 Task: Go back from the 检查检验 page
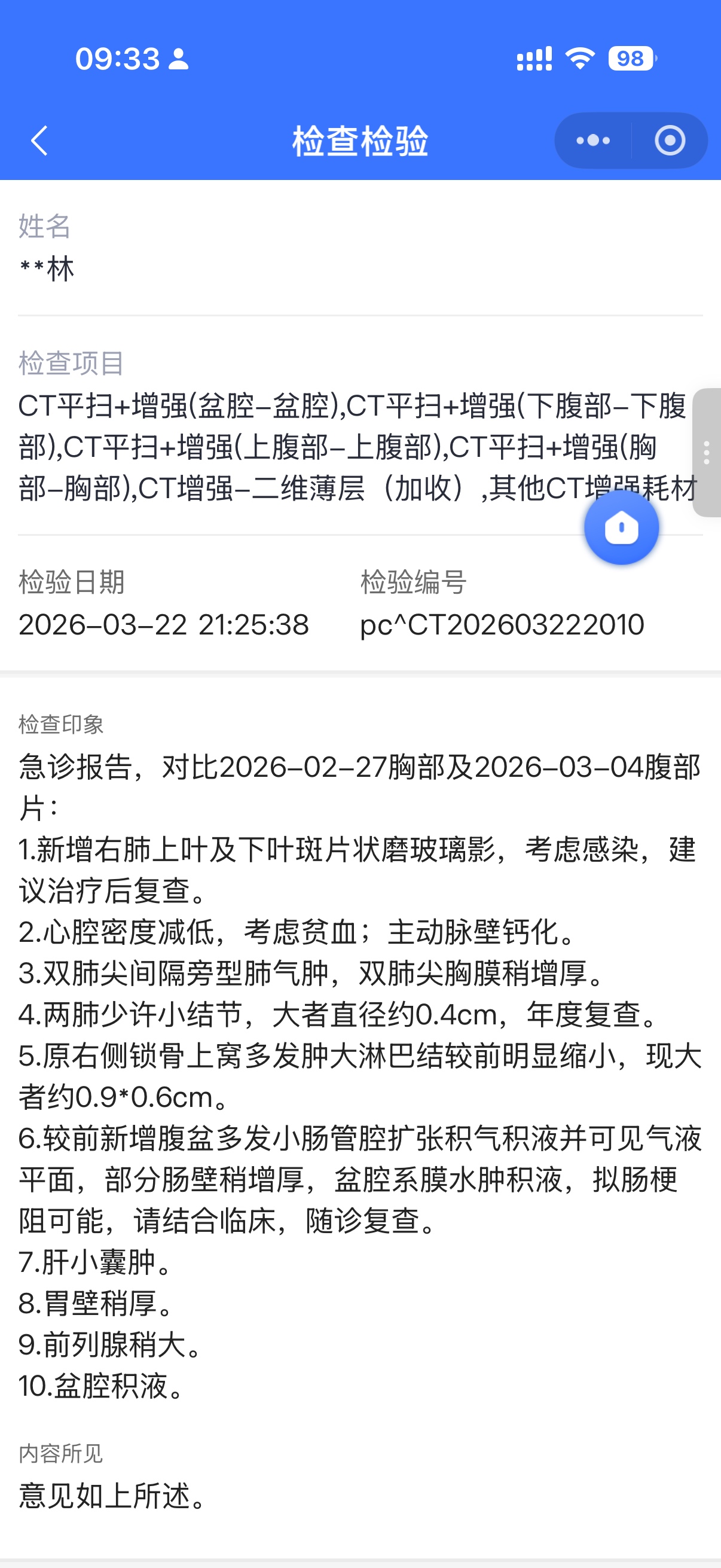point(39,141)
